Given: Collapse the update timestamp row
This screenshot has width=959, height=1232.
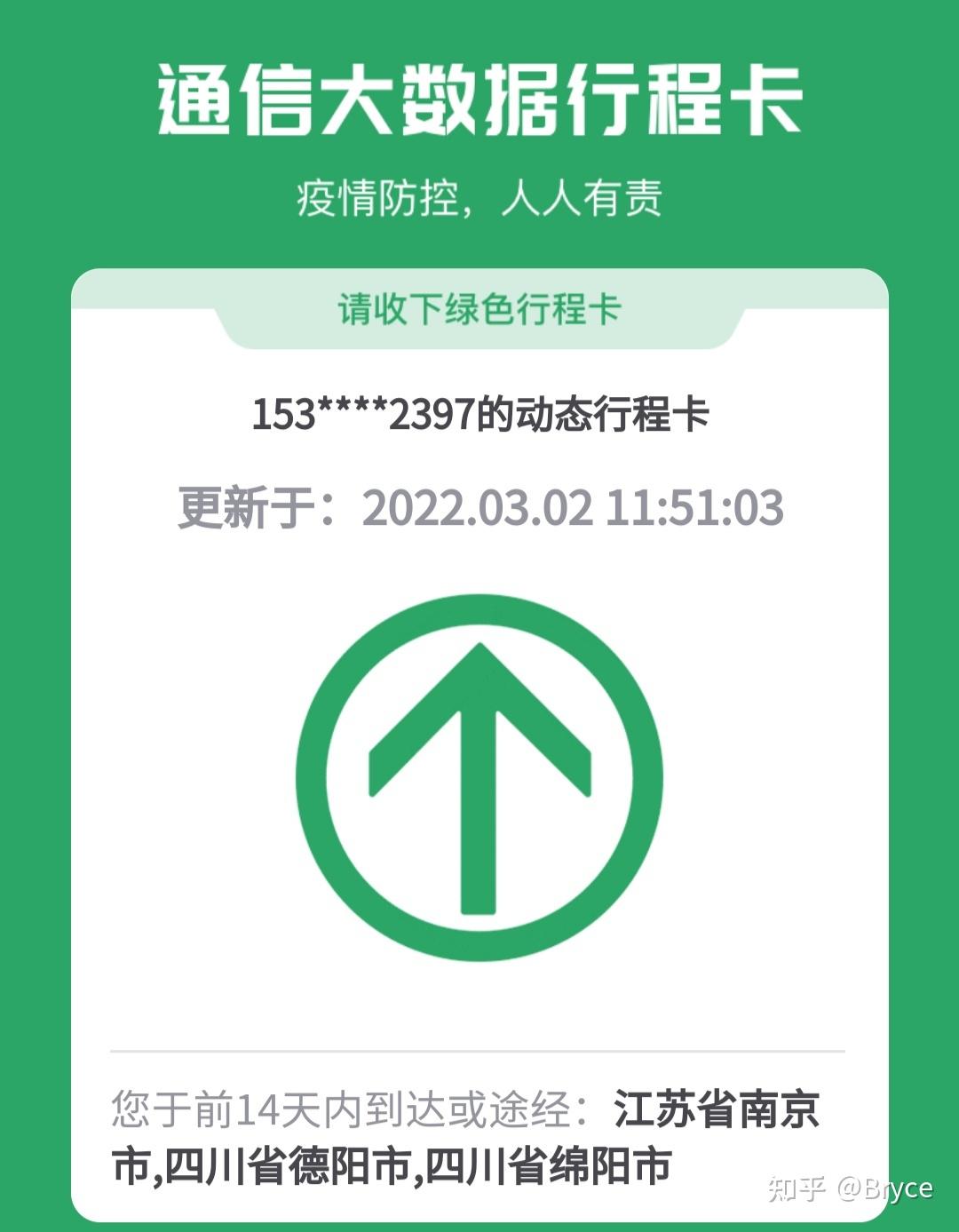Looking at the screenshot, I should tap(479, 508).
